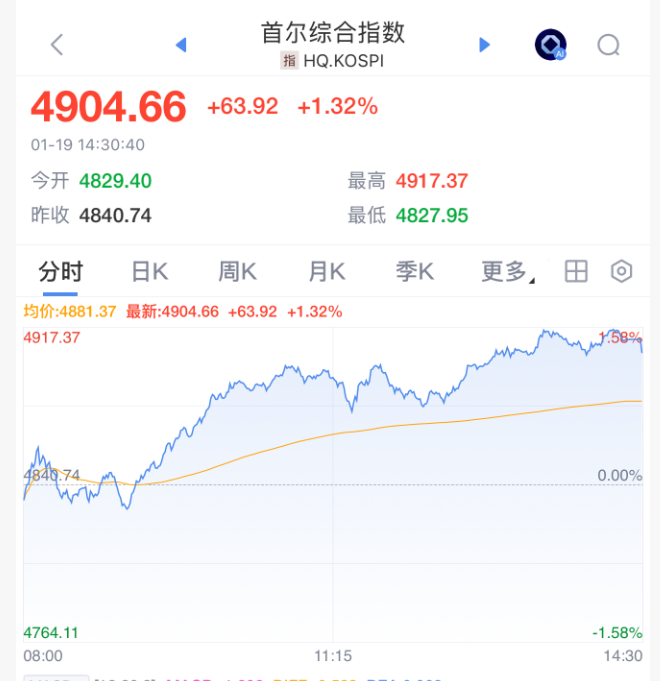Switch to the 季K chart
This screenshot has height=681, width=660.
[x=414, y=271]
